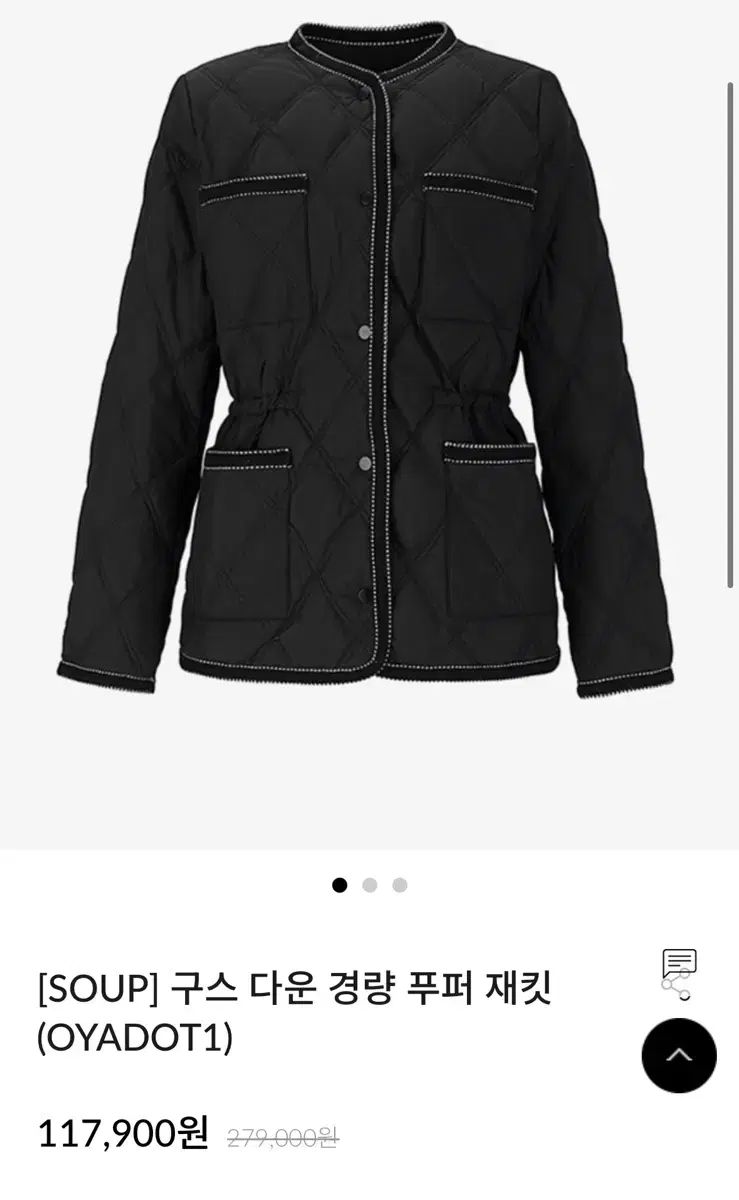Image resolution: width=739 pixels, height=1200 pixels.
Task: Open the chat bubble icon
Action: [679, 963]
